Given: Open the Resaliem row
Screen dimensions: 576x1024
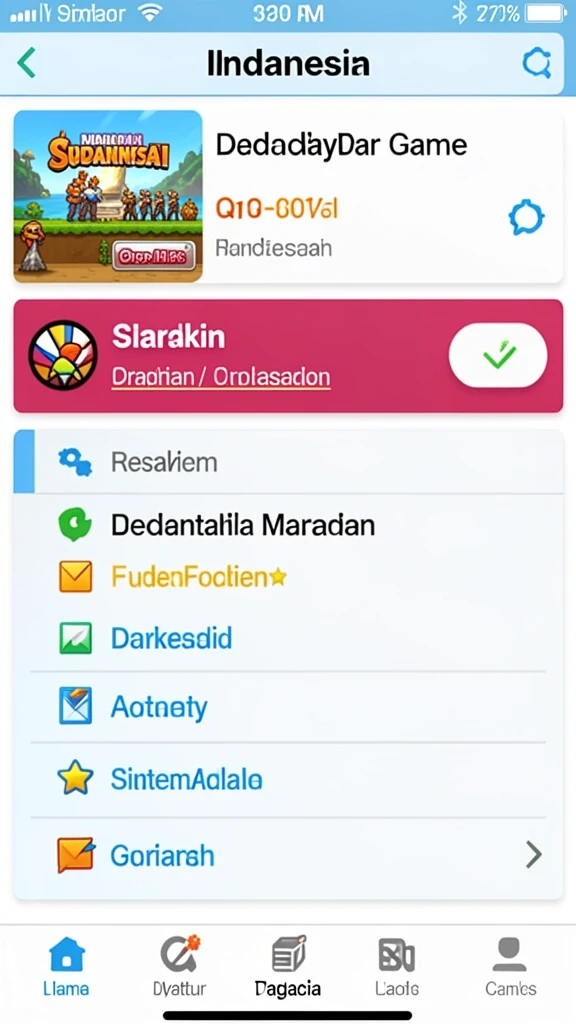Looking at the screenshot, I should coord(288,462).
